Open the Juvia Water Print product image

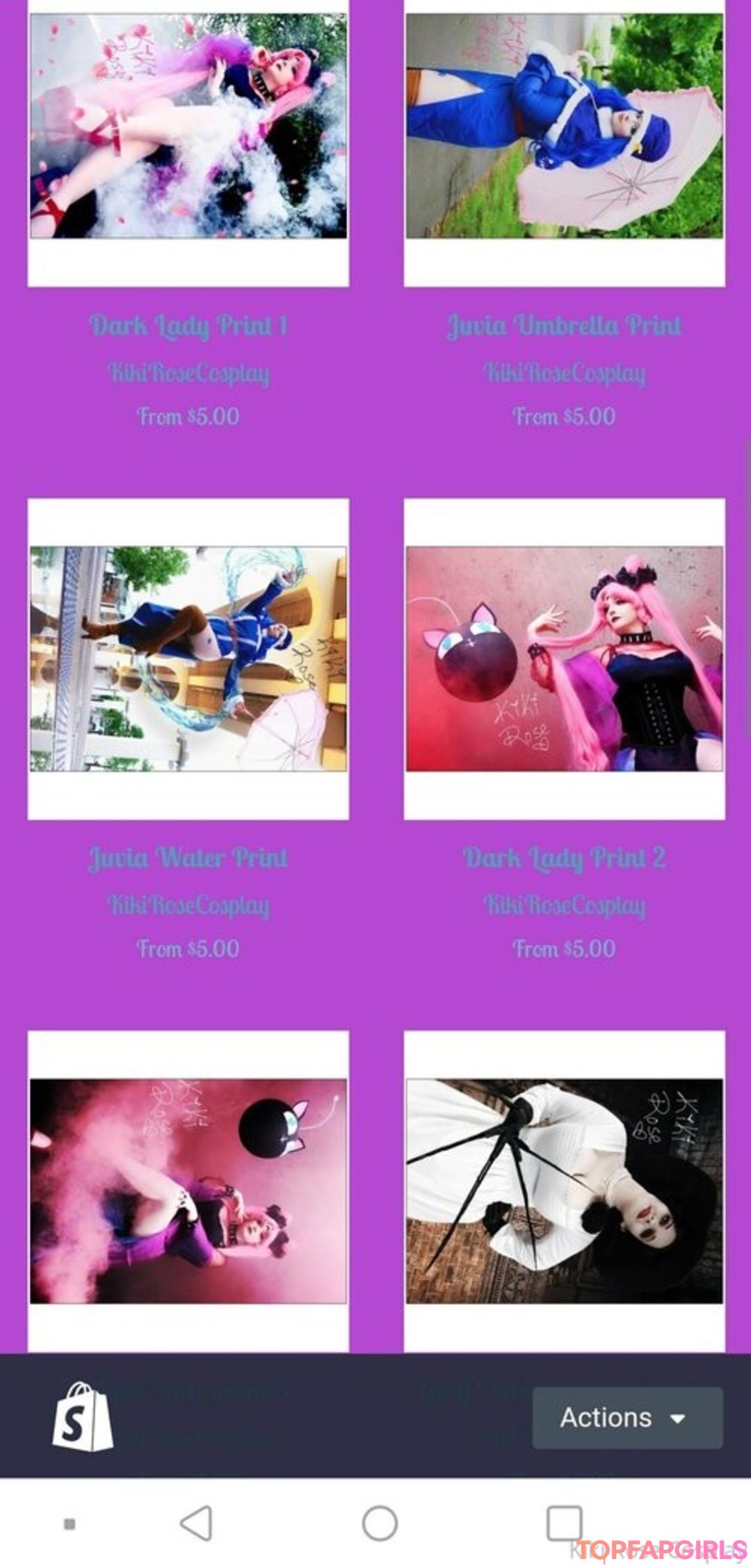188,658
